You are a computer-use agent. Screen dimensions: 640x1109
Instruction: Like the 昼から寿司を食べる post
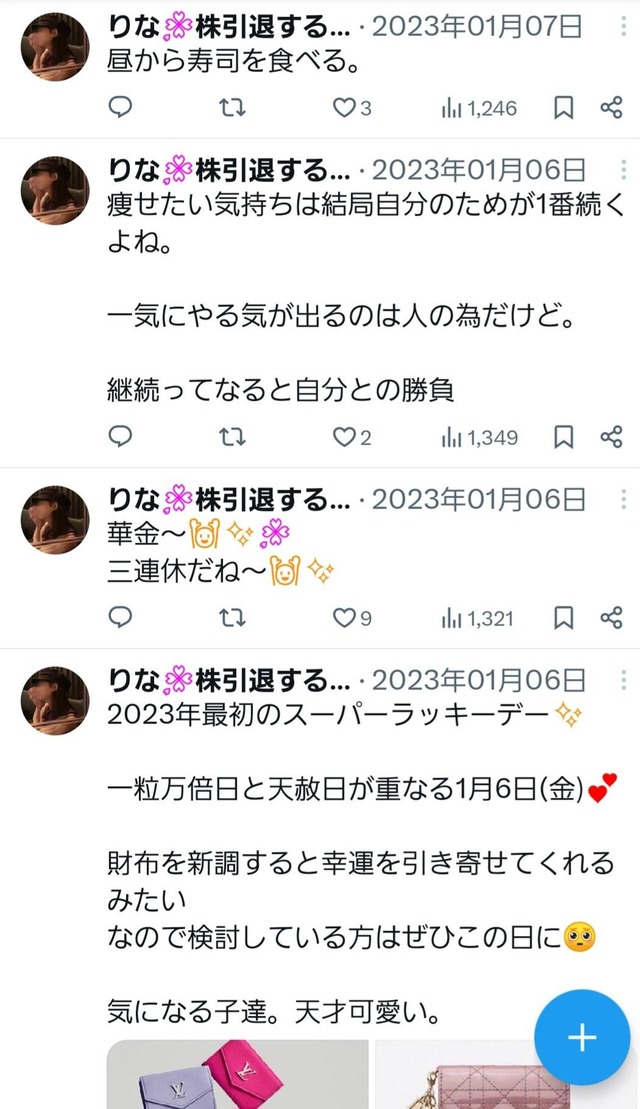[345, 108]
